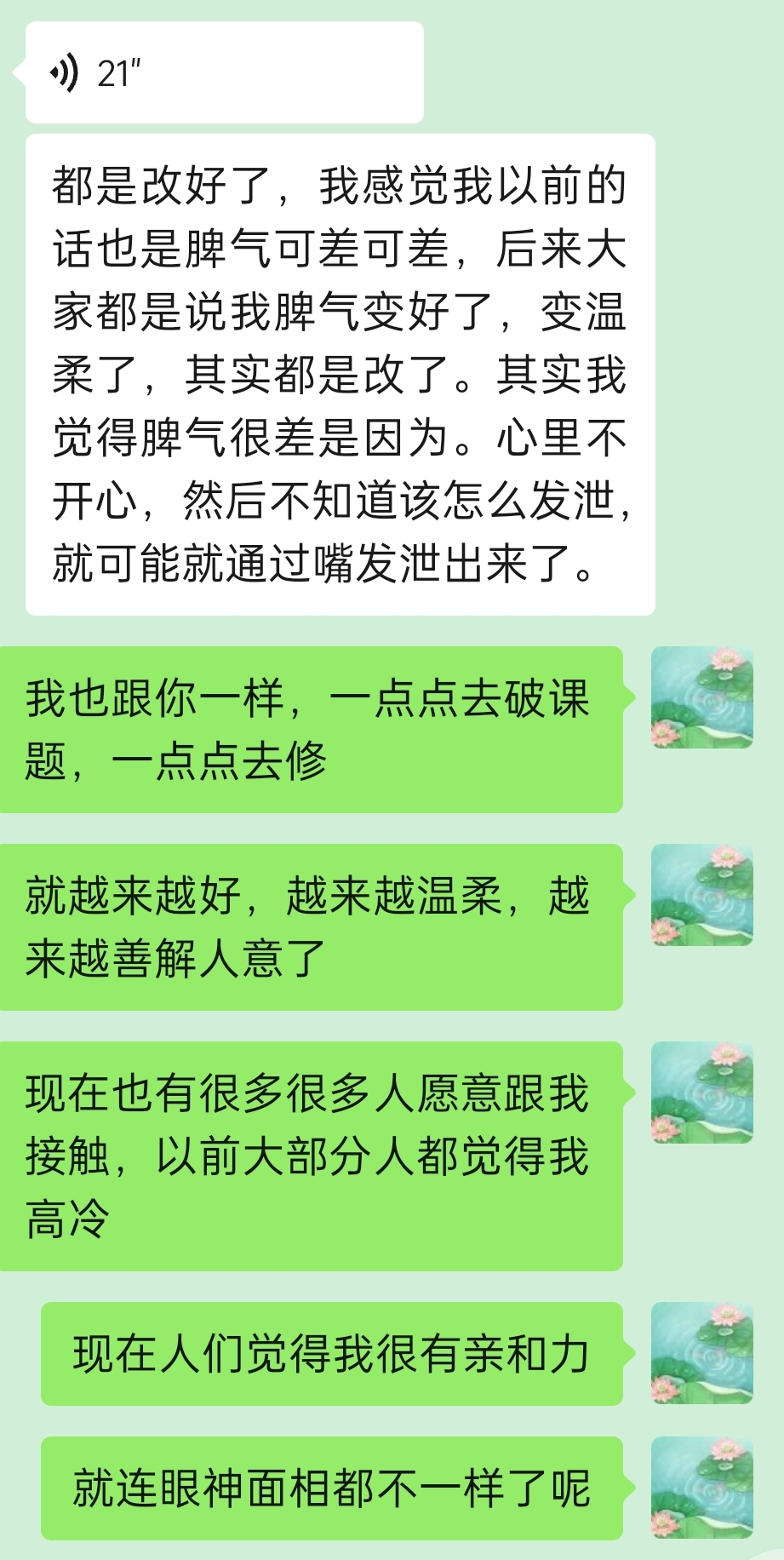Tap the avatar next to "就越来越好" message
Image resolution: width=784 pixels, height=1560 pixels.
click(701, 895)
